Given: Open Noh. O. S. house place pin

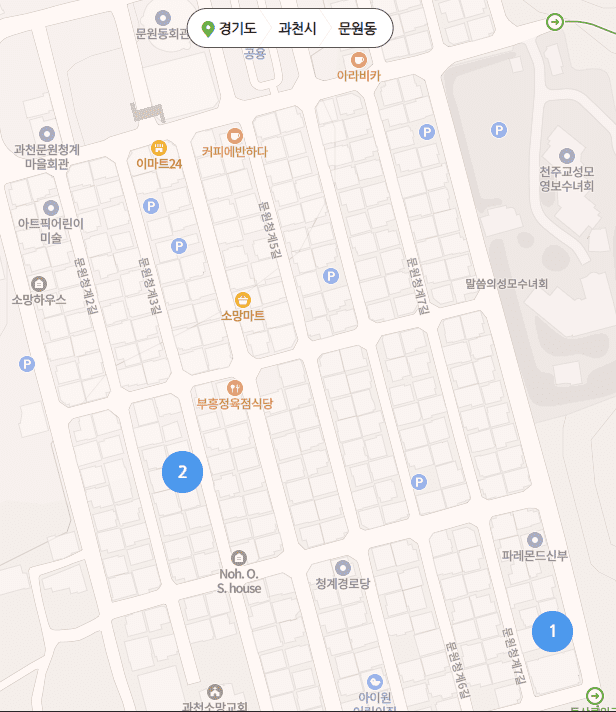Looking at the screenshot, I should point(238,558).
